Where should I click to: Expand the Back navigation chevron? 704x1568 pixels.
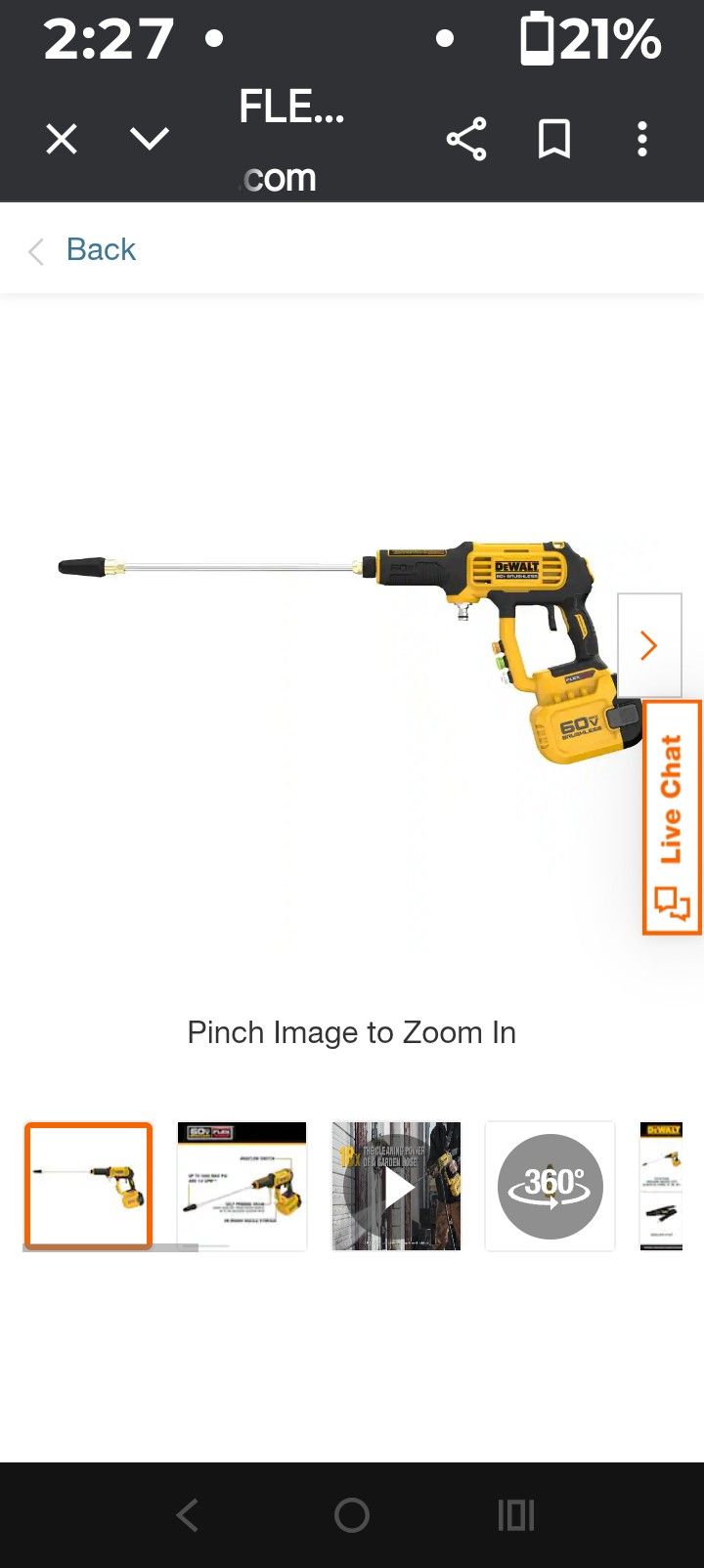tap(35, 251)
